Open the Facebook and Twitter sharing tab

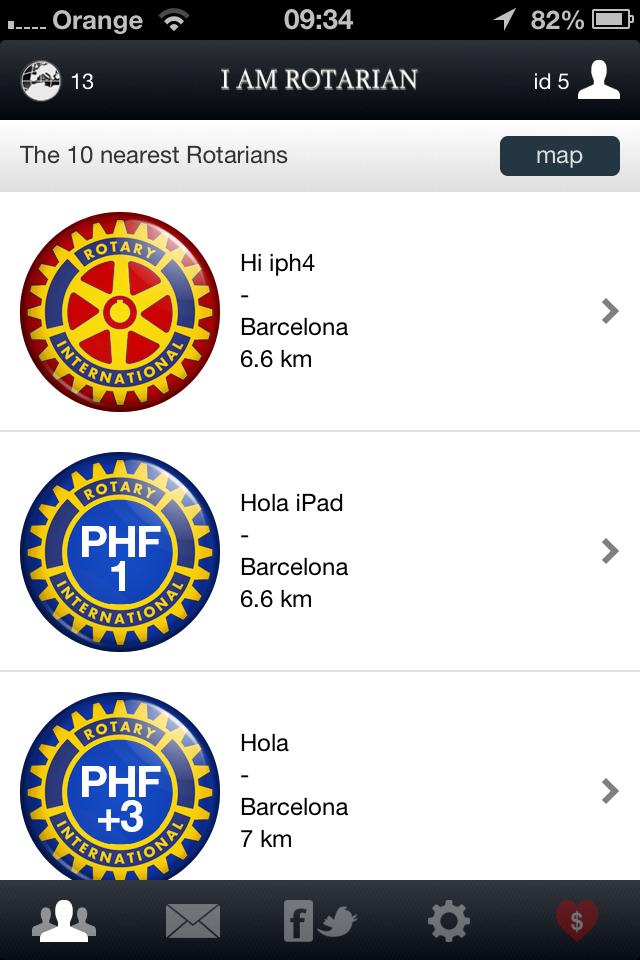pos(320,920)
